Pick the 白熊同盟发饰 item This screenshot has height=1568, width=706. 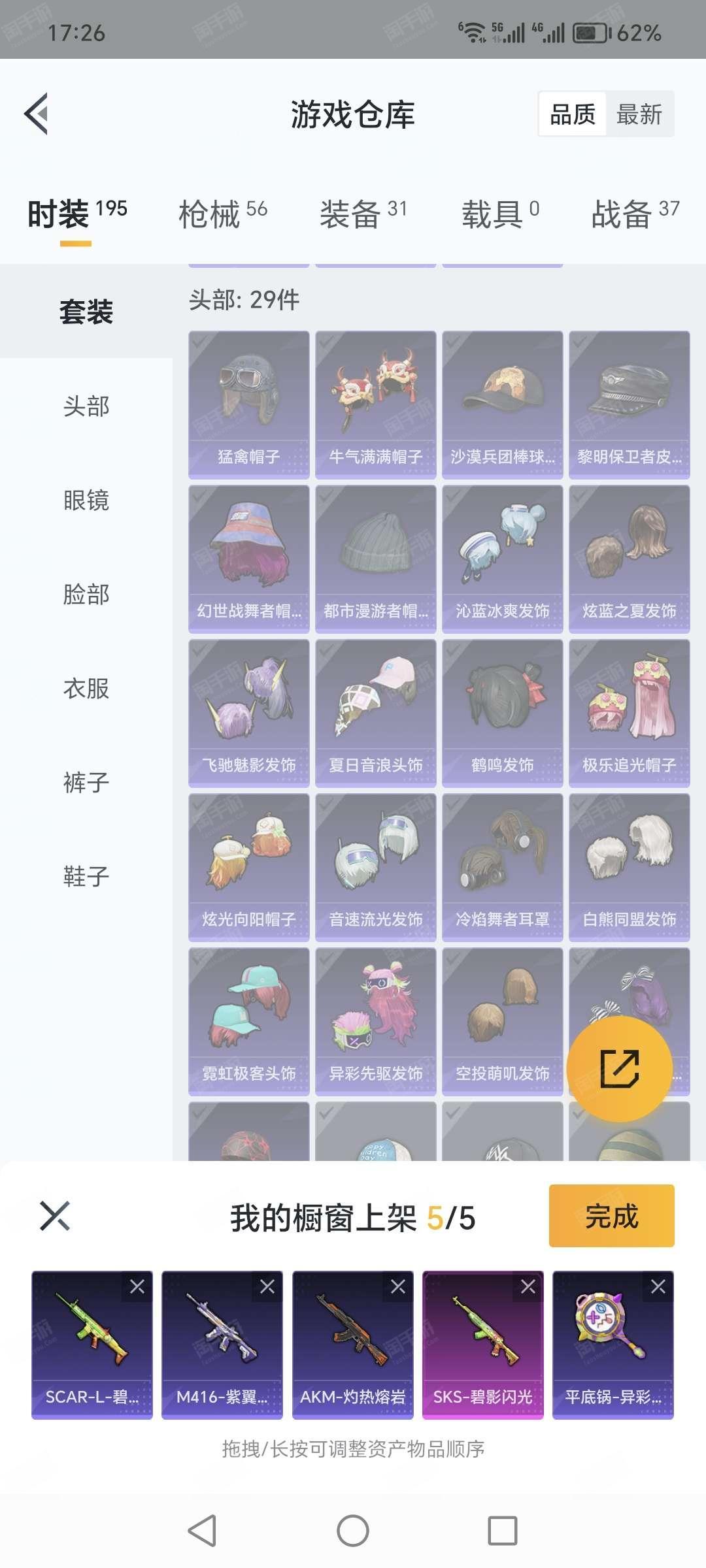[x=630, y=868]
